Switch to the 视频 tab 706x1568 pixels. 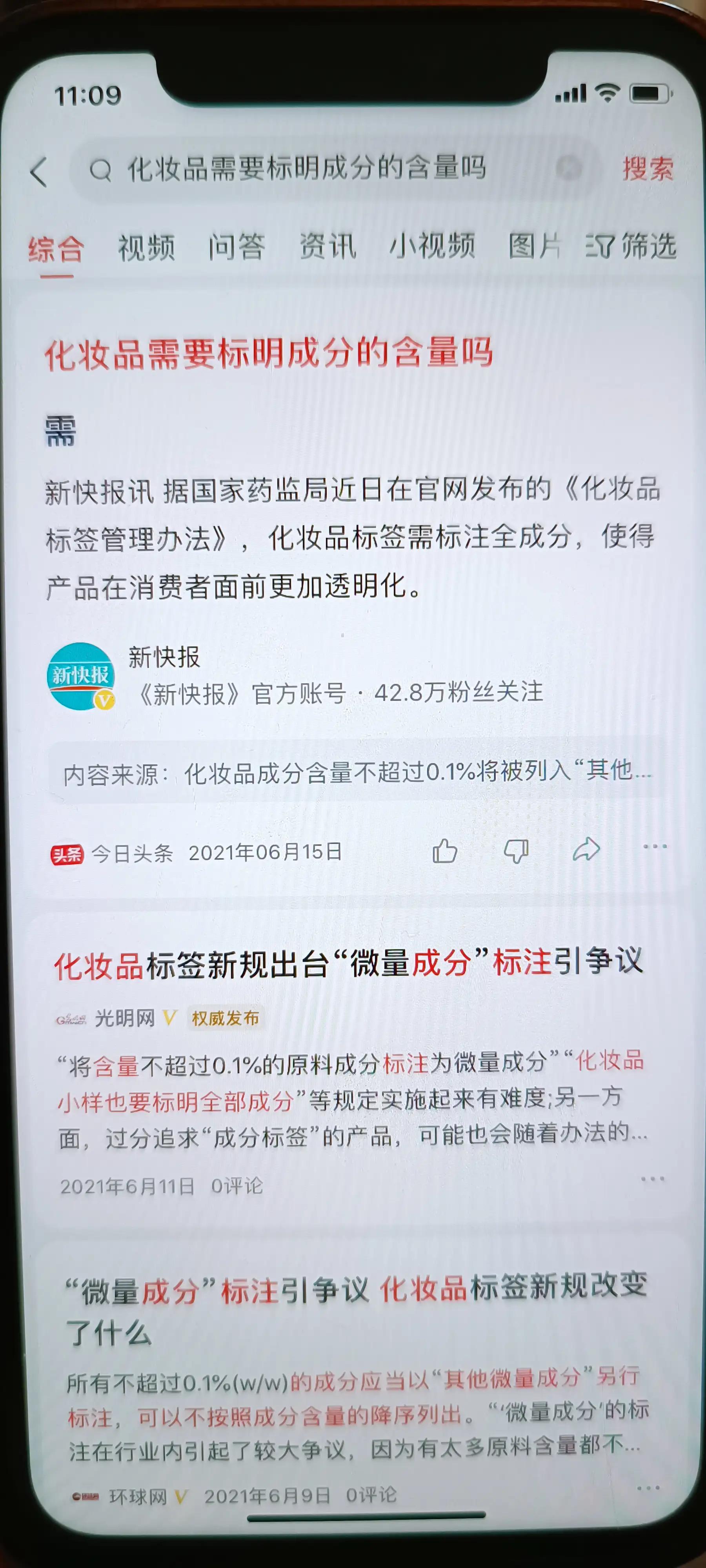point(146,248)
